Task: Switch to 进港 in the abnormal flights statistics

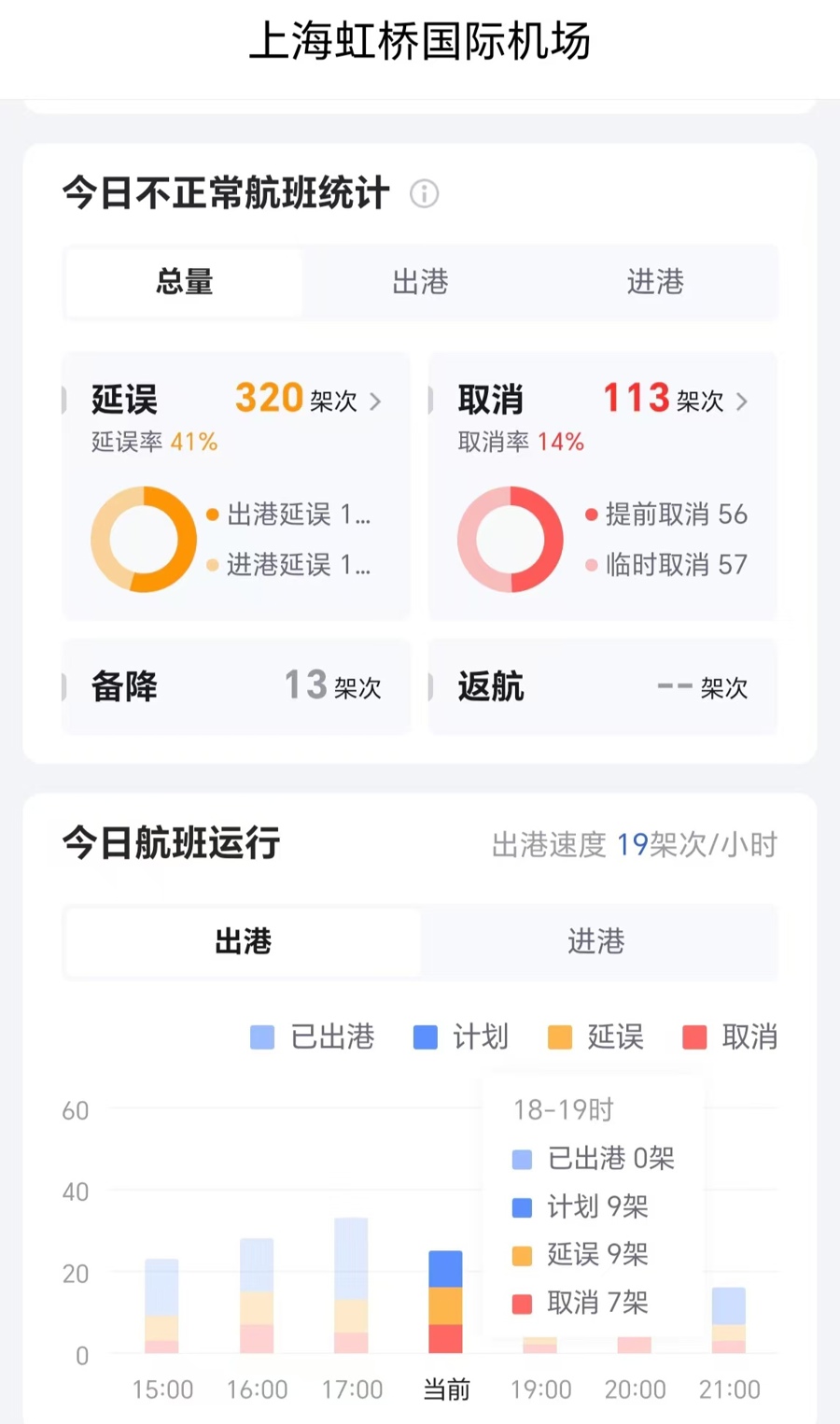Action: [655, 282]
